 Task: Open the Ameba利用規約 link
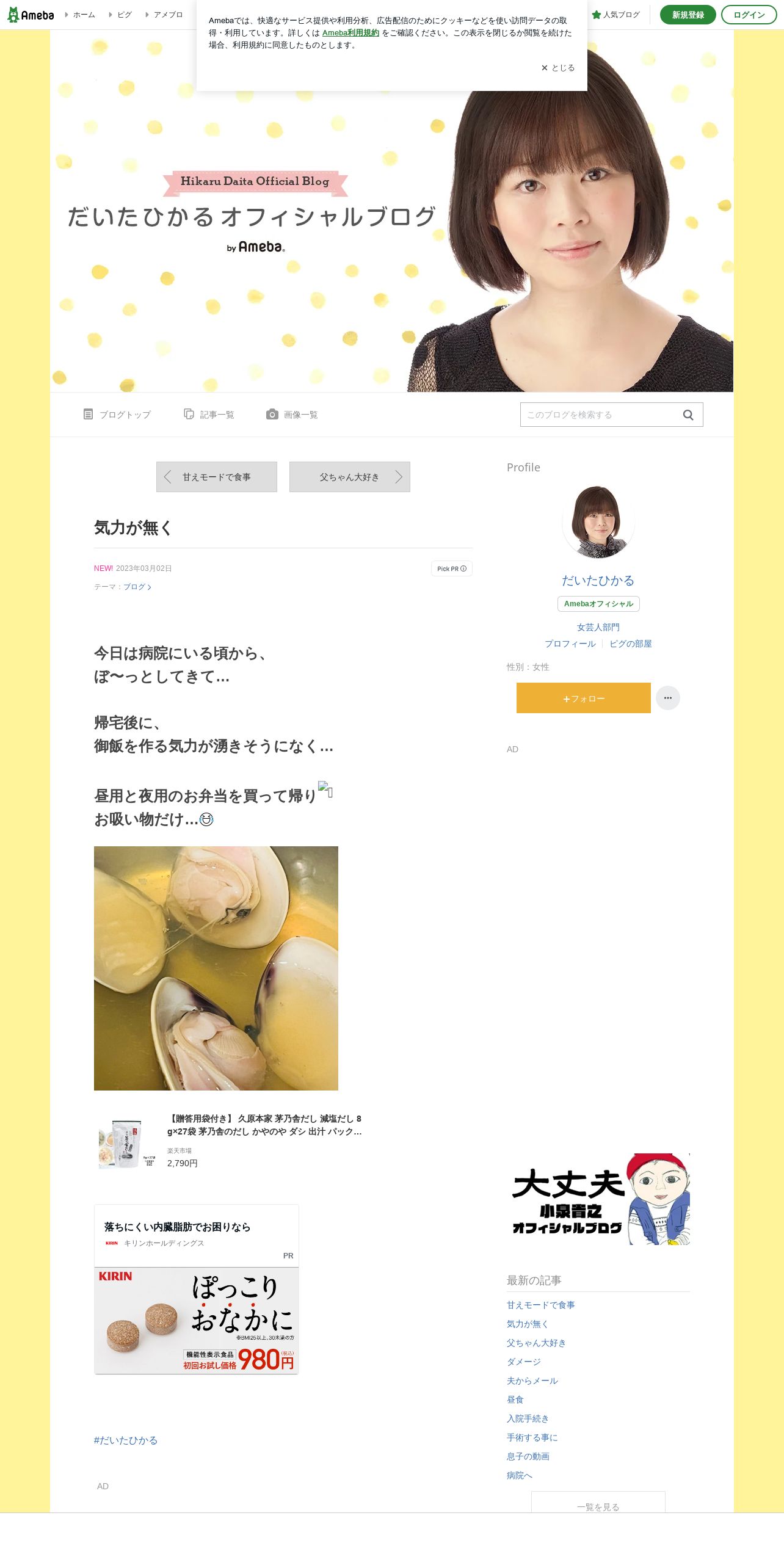(350, 33)
